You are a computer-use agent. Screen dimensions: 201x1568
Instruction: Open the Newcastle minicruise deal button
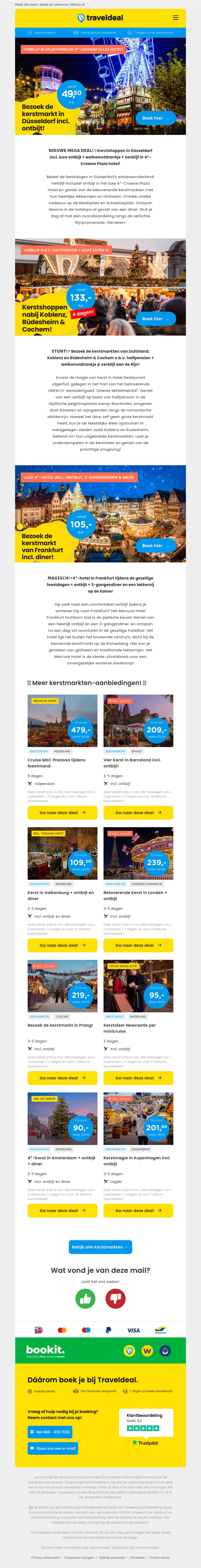point(138,1078)
